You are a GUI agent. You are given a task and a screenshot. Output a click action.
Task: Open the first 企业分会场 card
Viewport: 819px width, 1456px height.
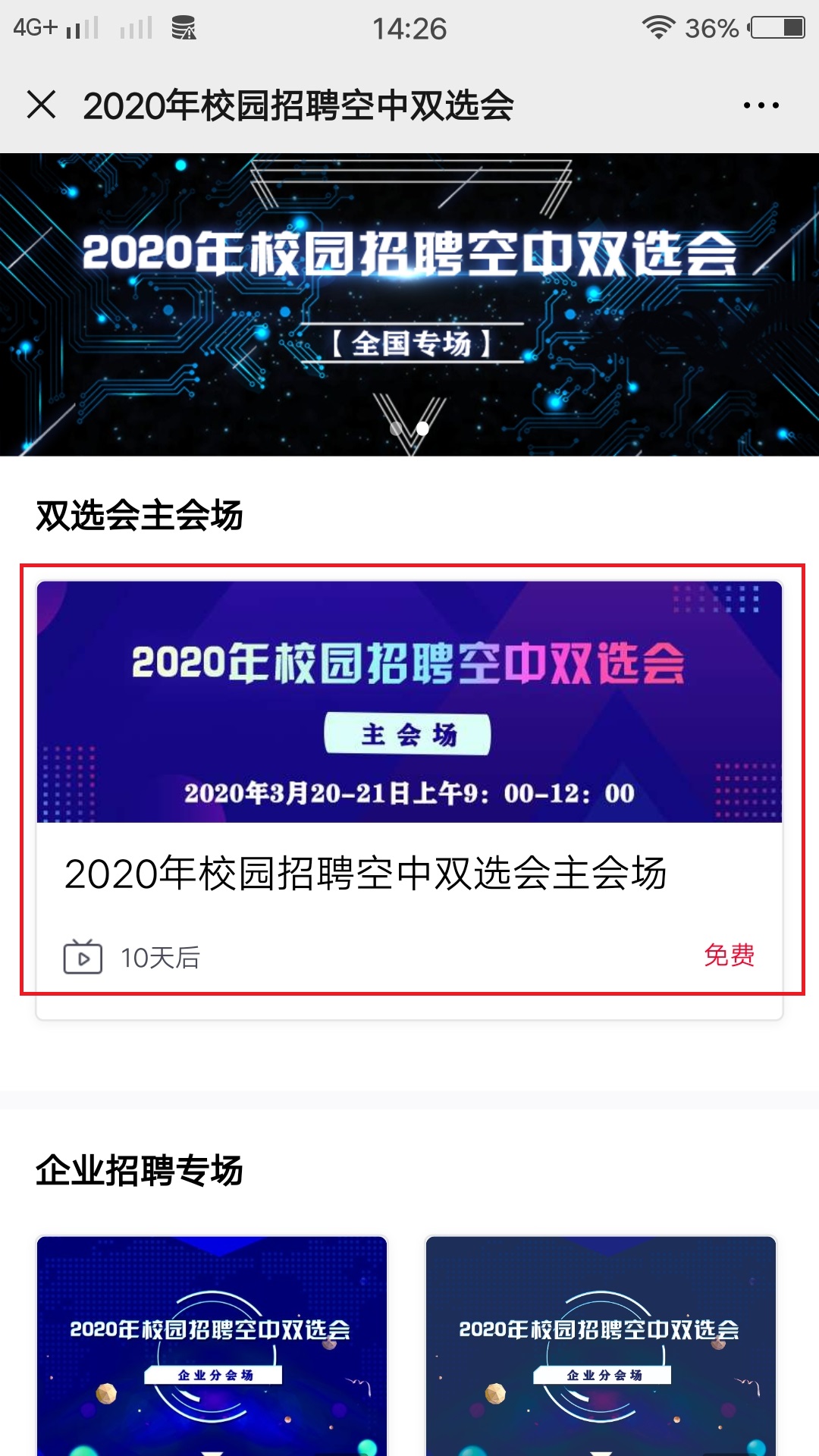tap(212, 1346)
